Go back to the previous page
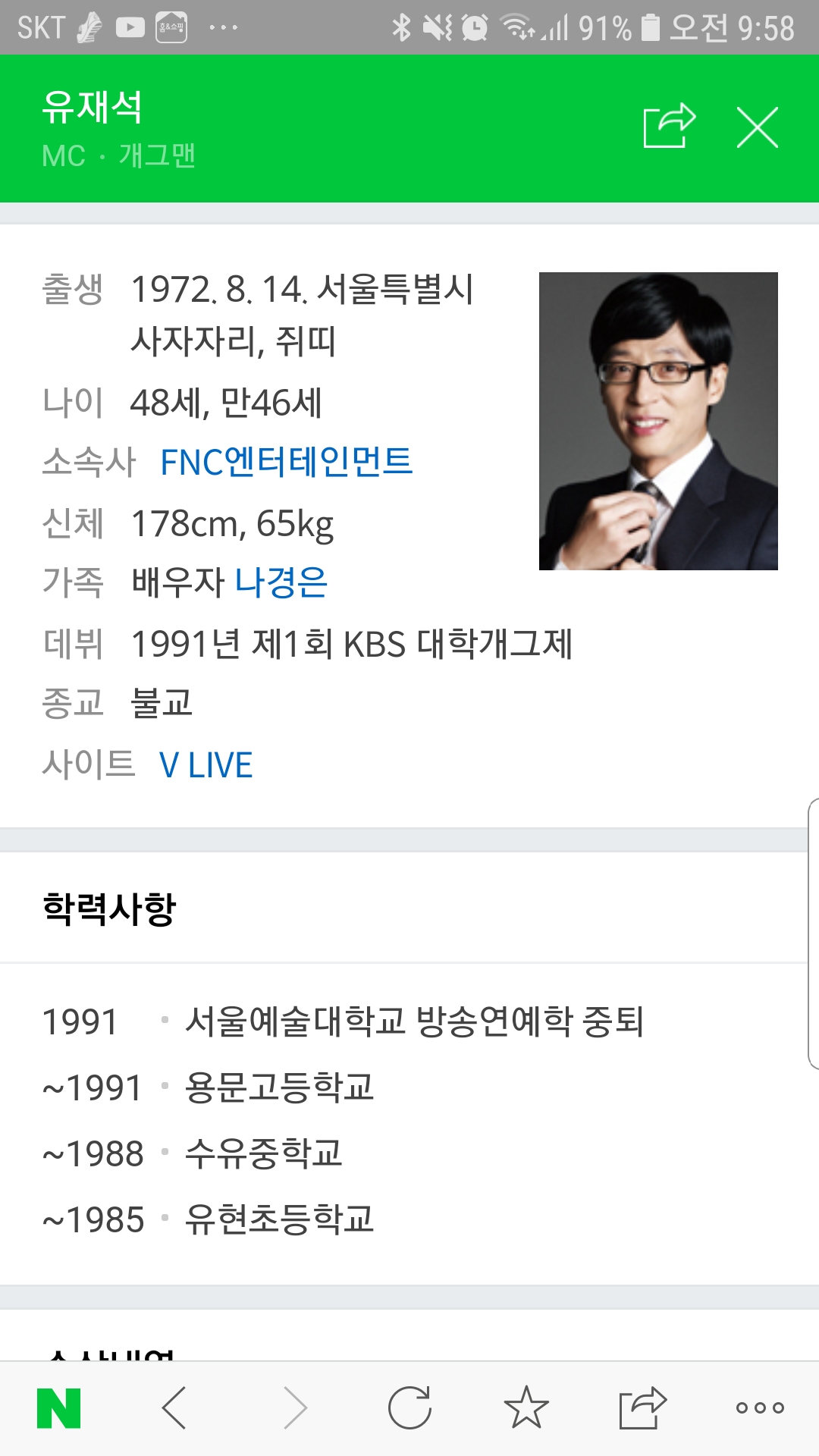819x1456 pixels. pyautogui.click(x=174, y=1408)
